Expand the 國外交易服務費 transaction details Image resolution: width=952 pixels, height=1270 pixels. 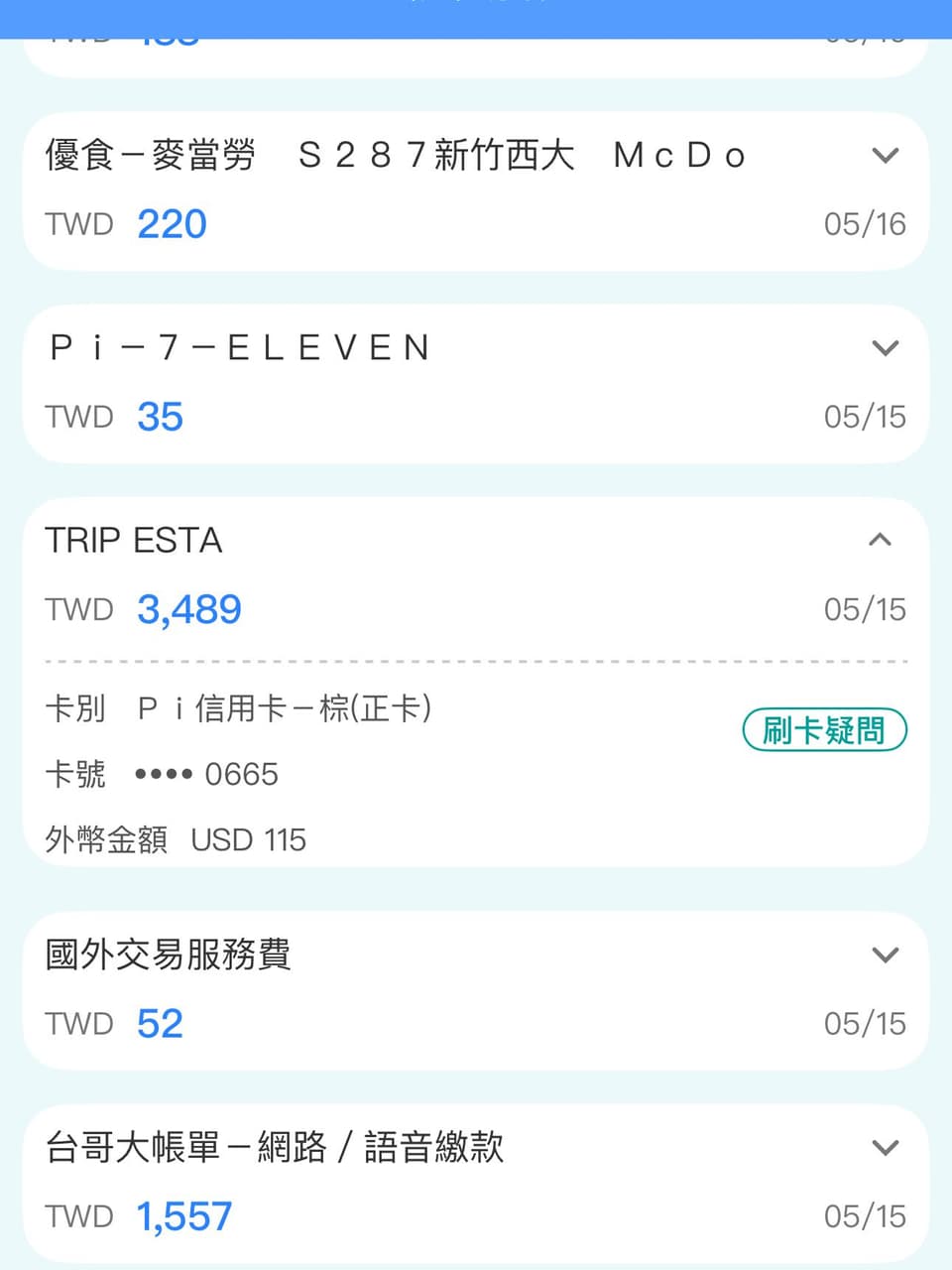click(x=886, y=955)
